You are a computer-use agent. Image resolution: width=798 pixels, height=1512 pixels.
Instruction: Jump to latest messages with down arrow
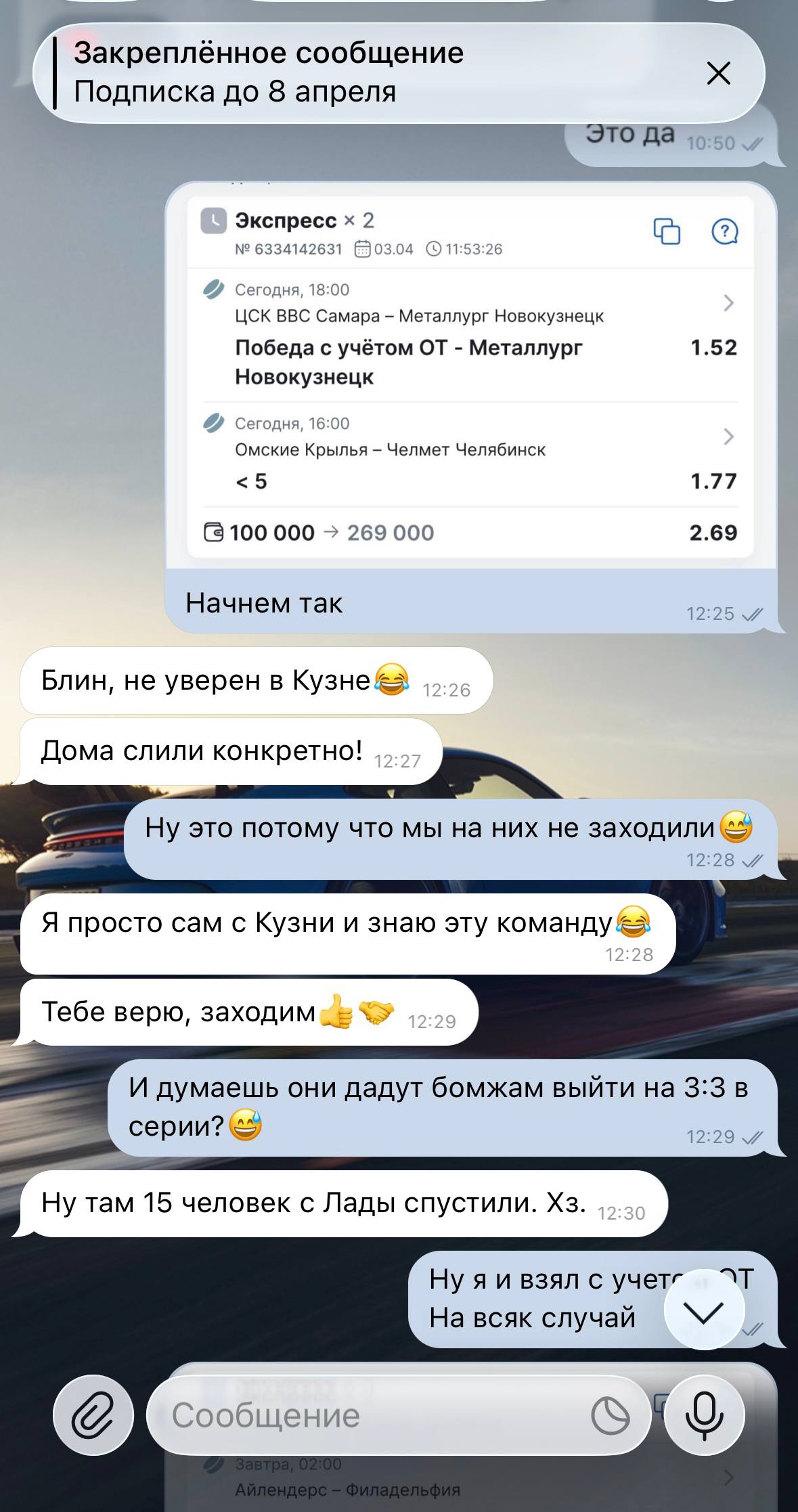pos(704,1312)
